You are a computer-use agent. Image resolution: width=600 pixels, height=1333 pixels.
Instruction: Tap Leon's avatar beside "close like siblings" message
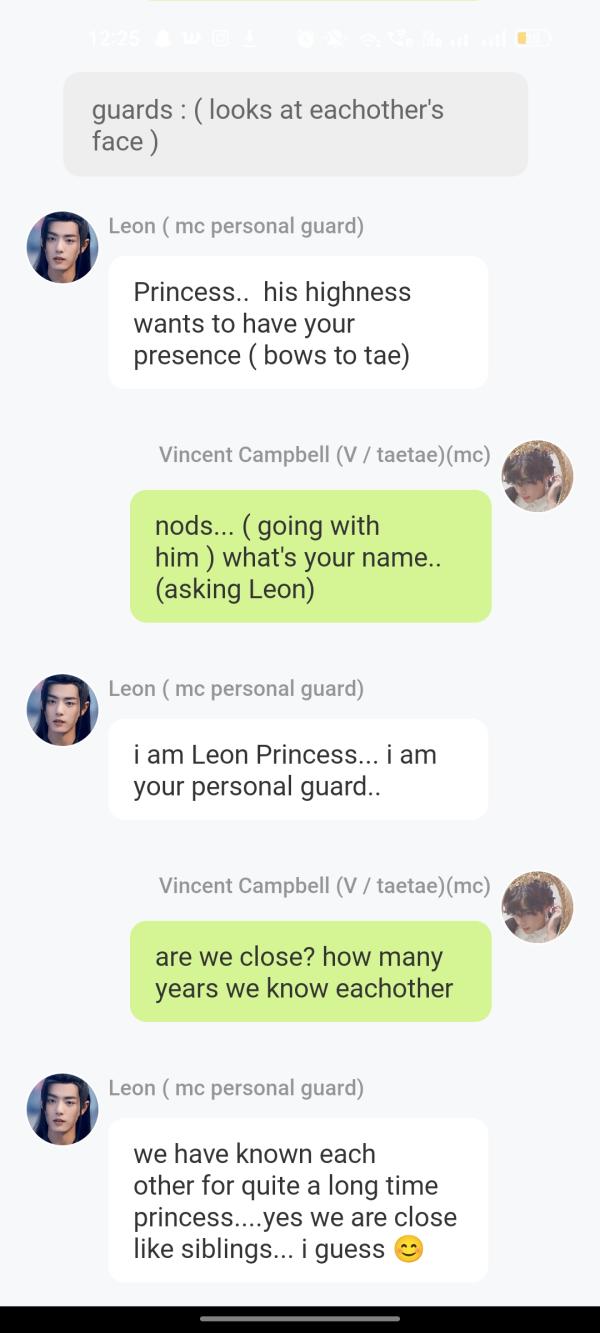pyautogui.click(x=62, y=1109)
